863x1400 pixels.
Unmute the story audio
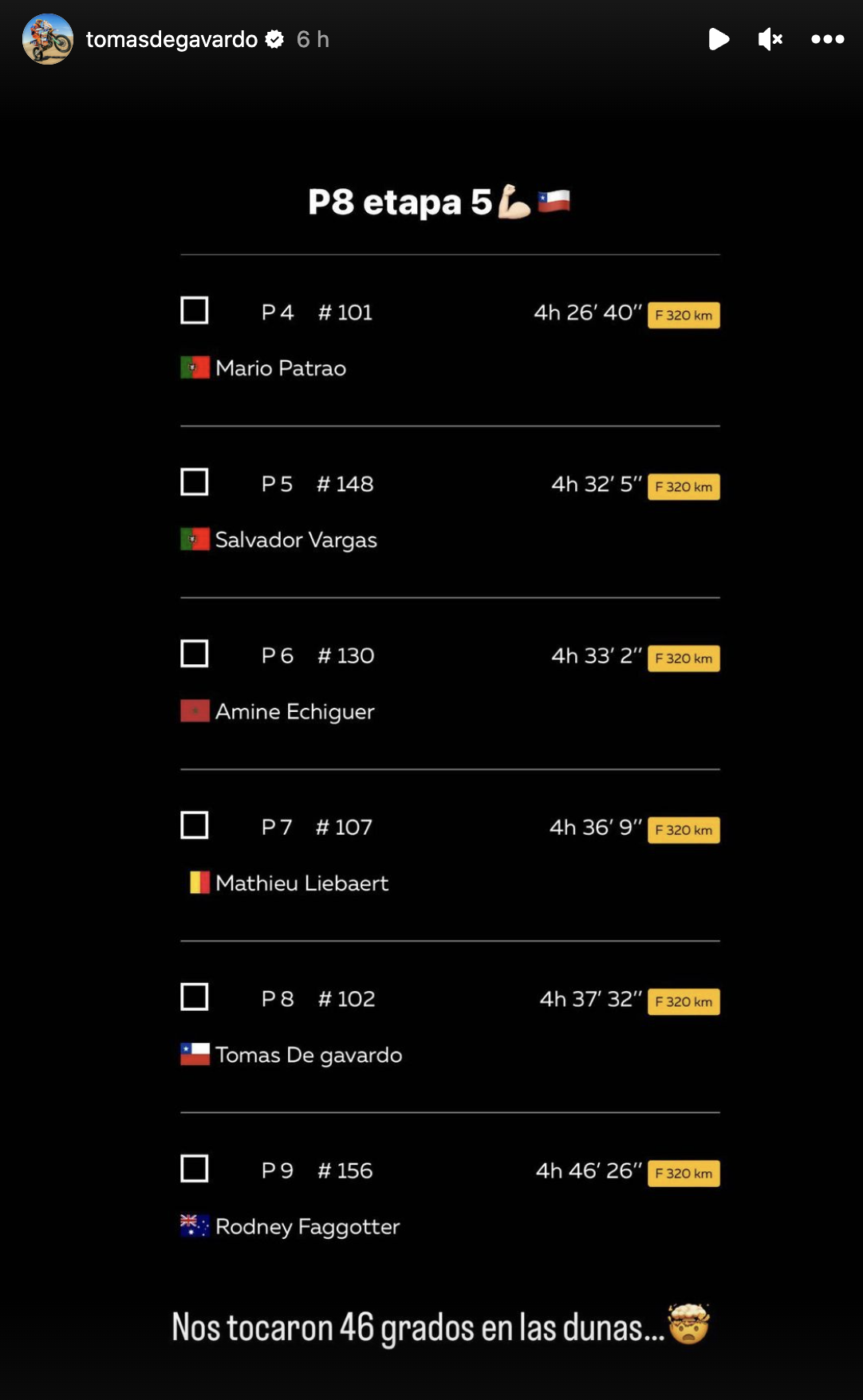pyautogui.click(x=770, y=39)
